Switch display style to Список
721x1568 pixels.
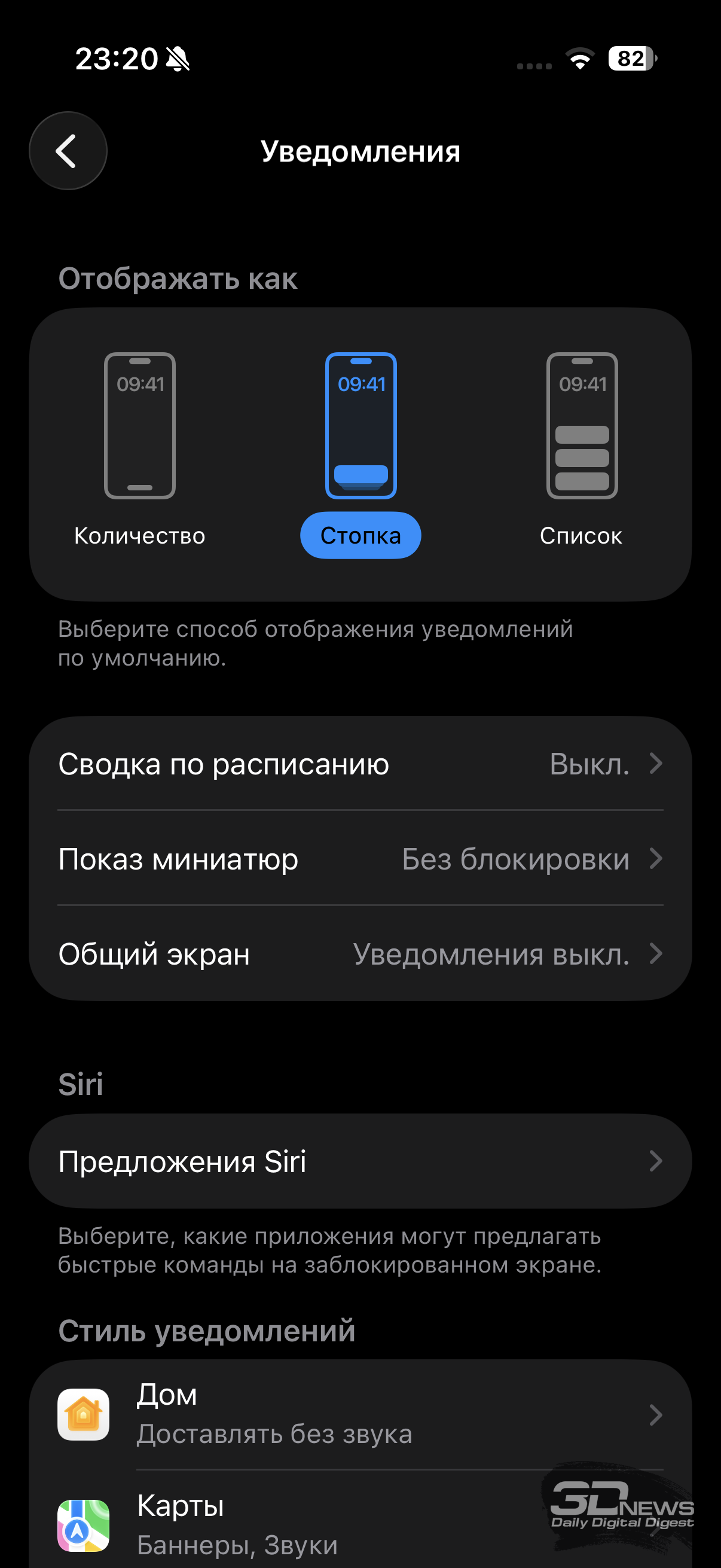coord(582,450)
